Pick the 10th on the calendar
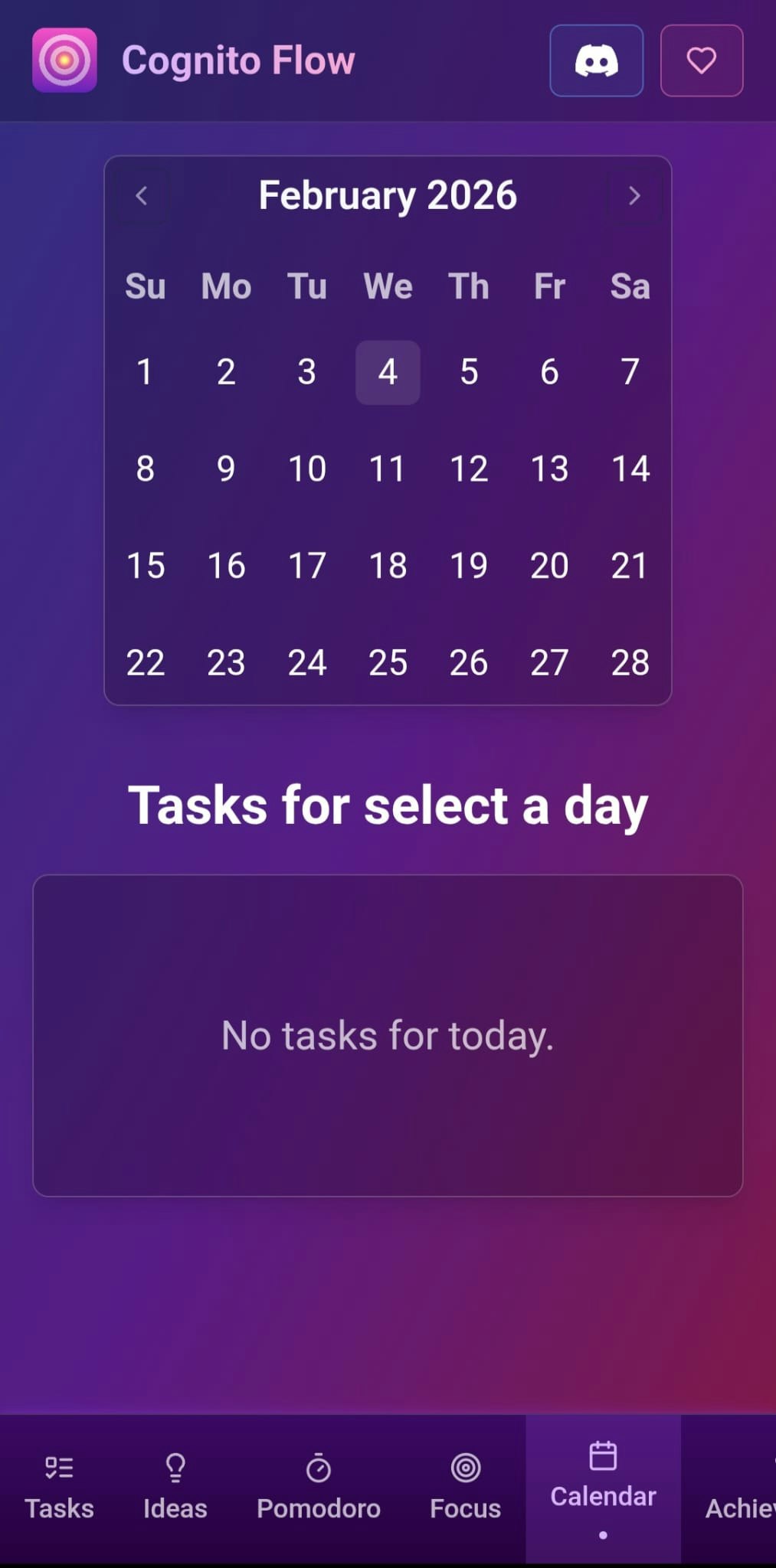The height and width of the screenshot is (1568, 776). tap(306, 469)
